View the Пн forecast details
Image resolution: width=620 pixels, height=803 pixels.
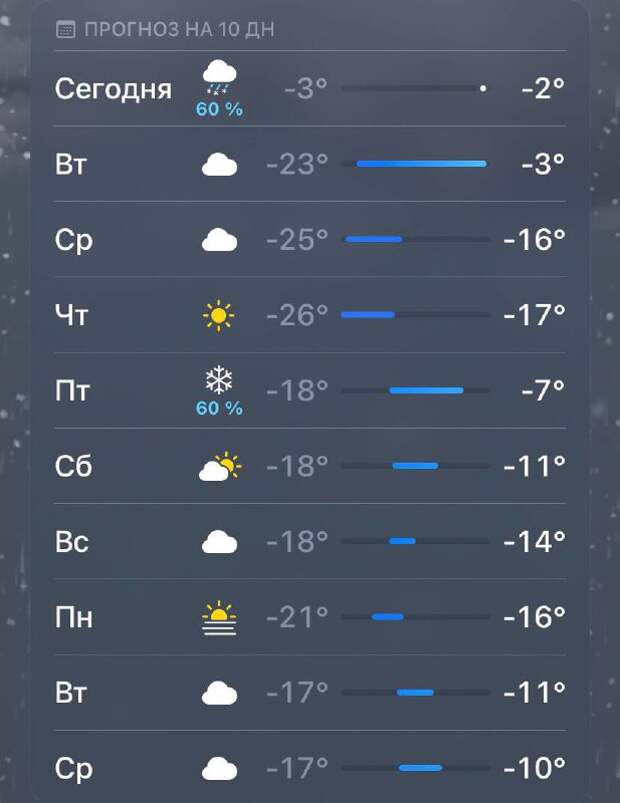tap(310, 618)
